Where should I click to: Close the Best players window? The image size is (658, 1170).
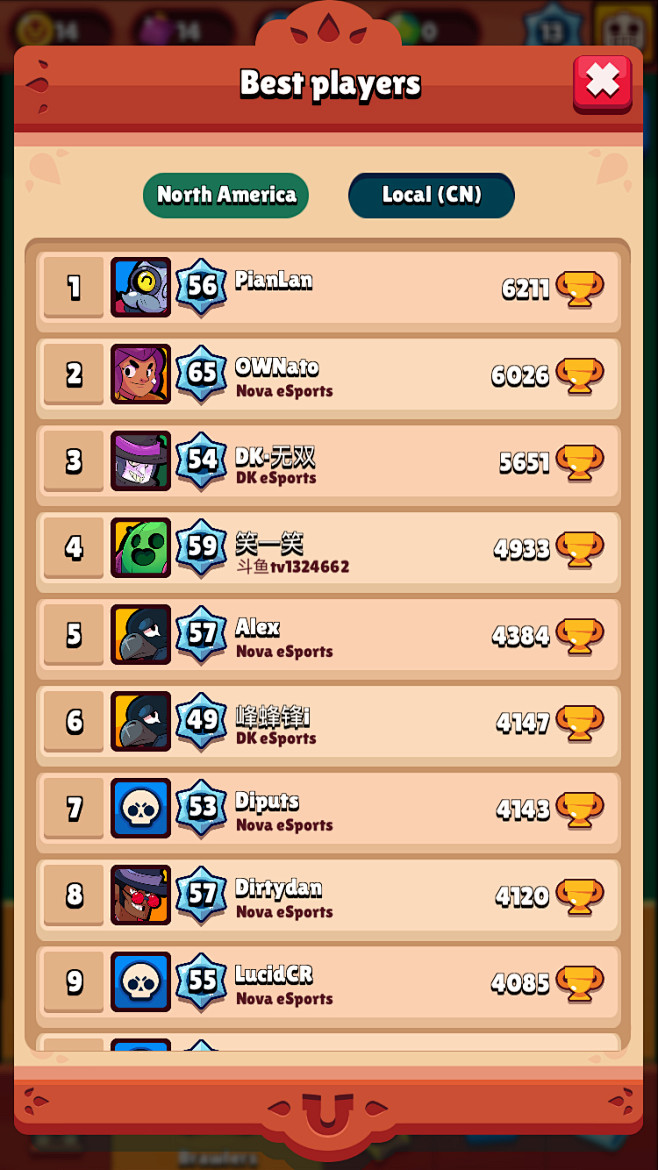coord(602,82)
